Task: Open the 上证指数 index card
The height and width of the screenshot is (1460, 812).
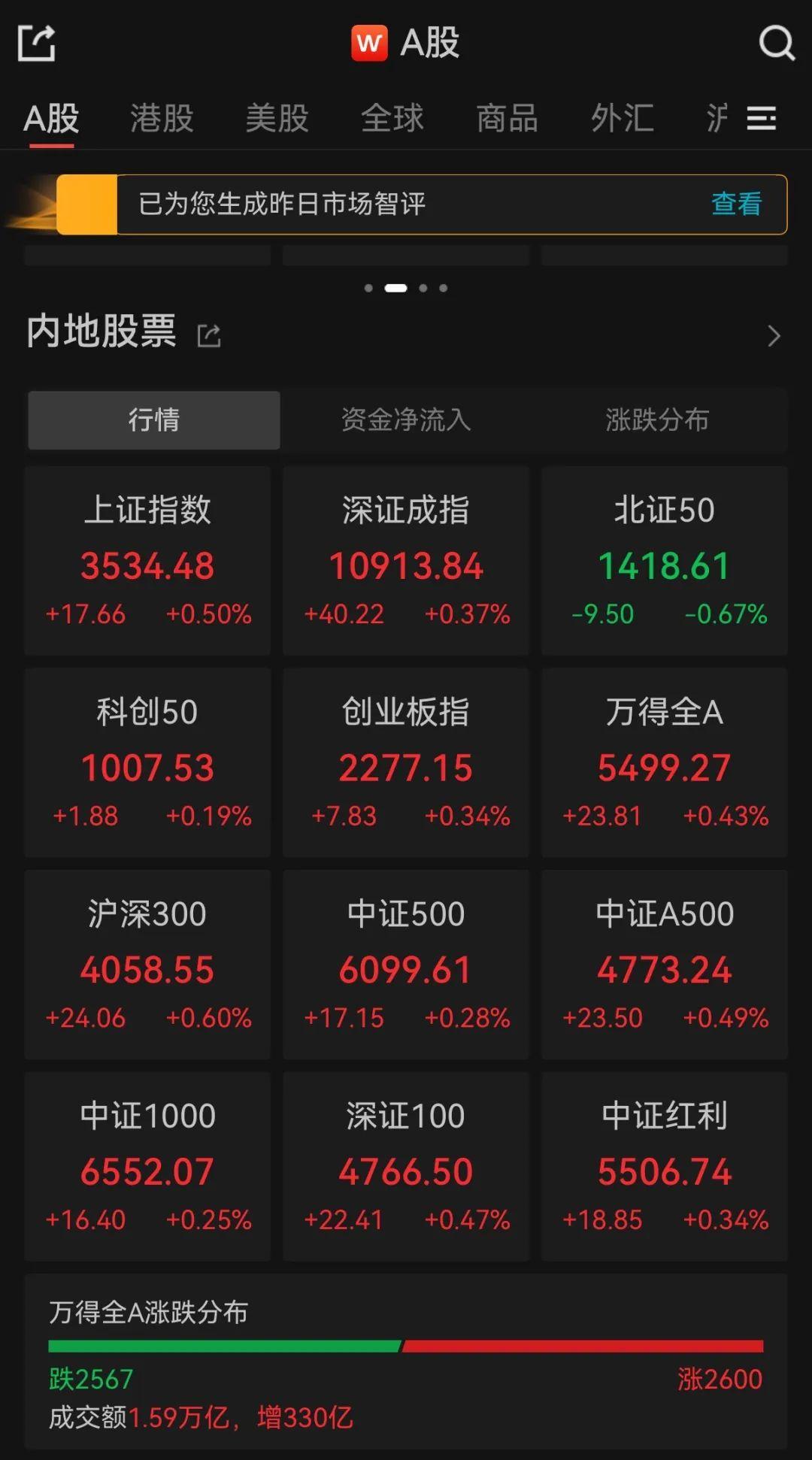Action: (x=147, y=561)
